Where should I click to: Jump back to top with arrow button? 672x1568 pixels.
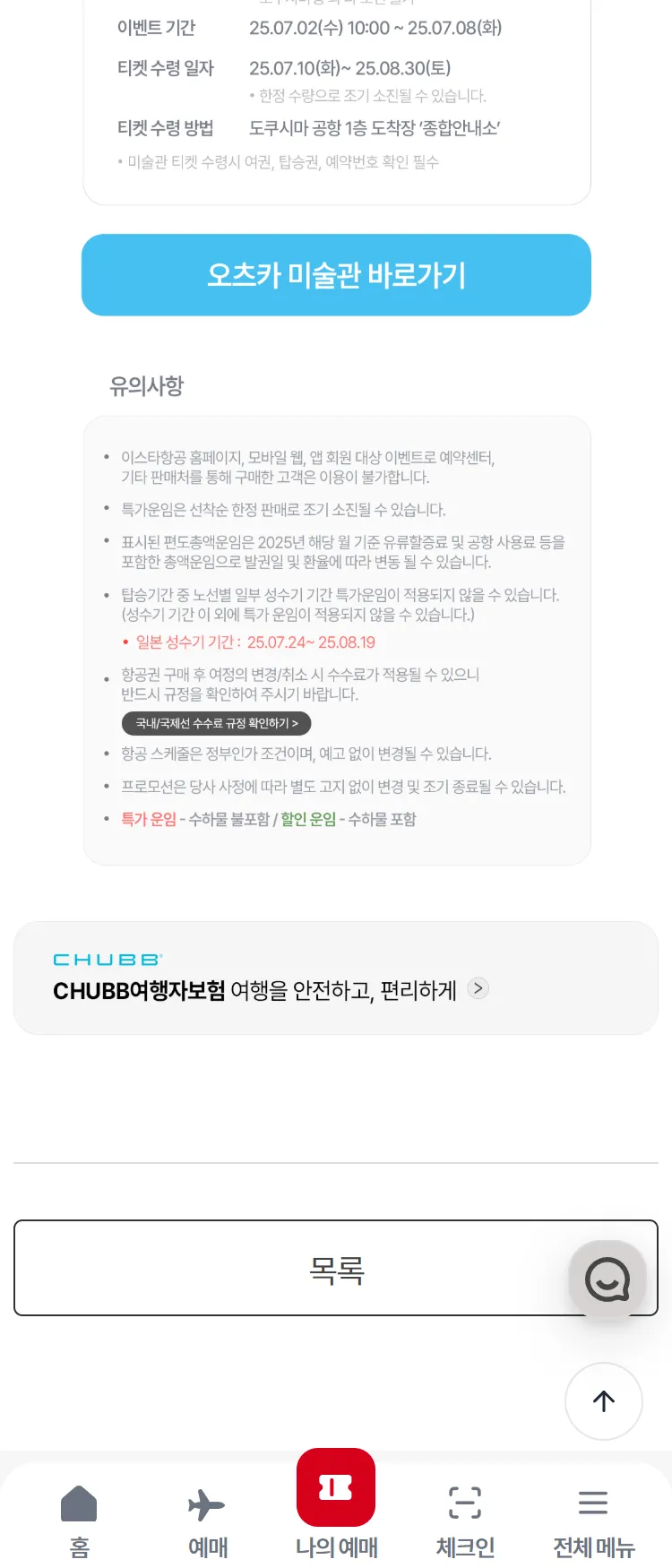(603, 1401)
